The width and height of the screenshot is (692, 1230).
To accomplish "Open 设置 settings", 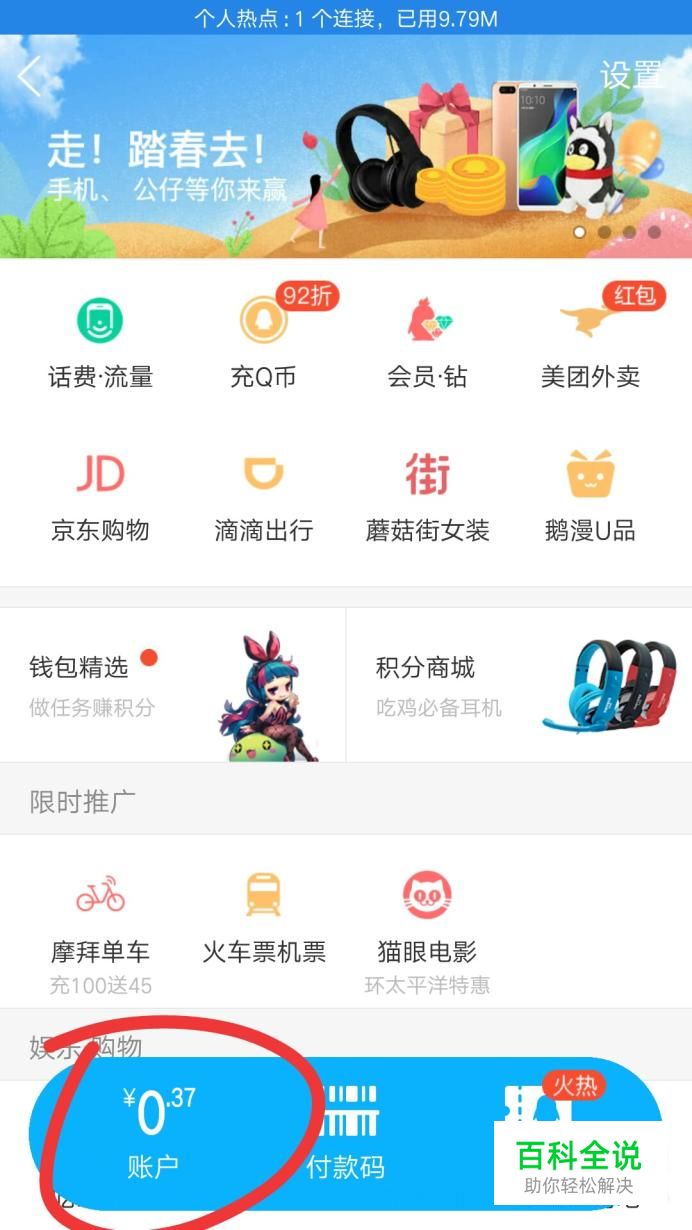I will click(630, 75).
